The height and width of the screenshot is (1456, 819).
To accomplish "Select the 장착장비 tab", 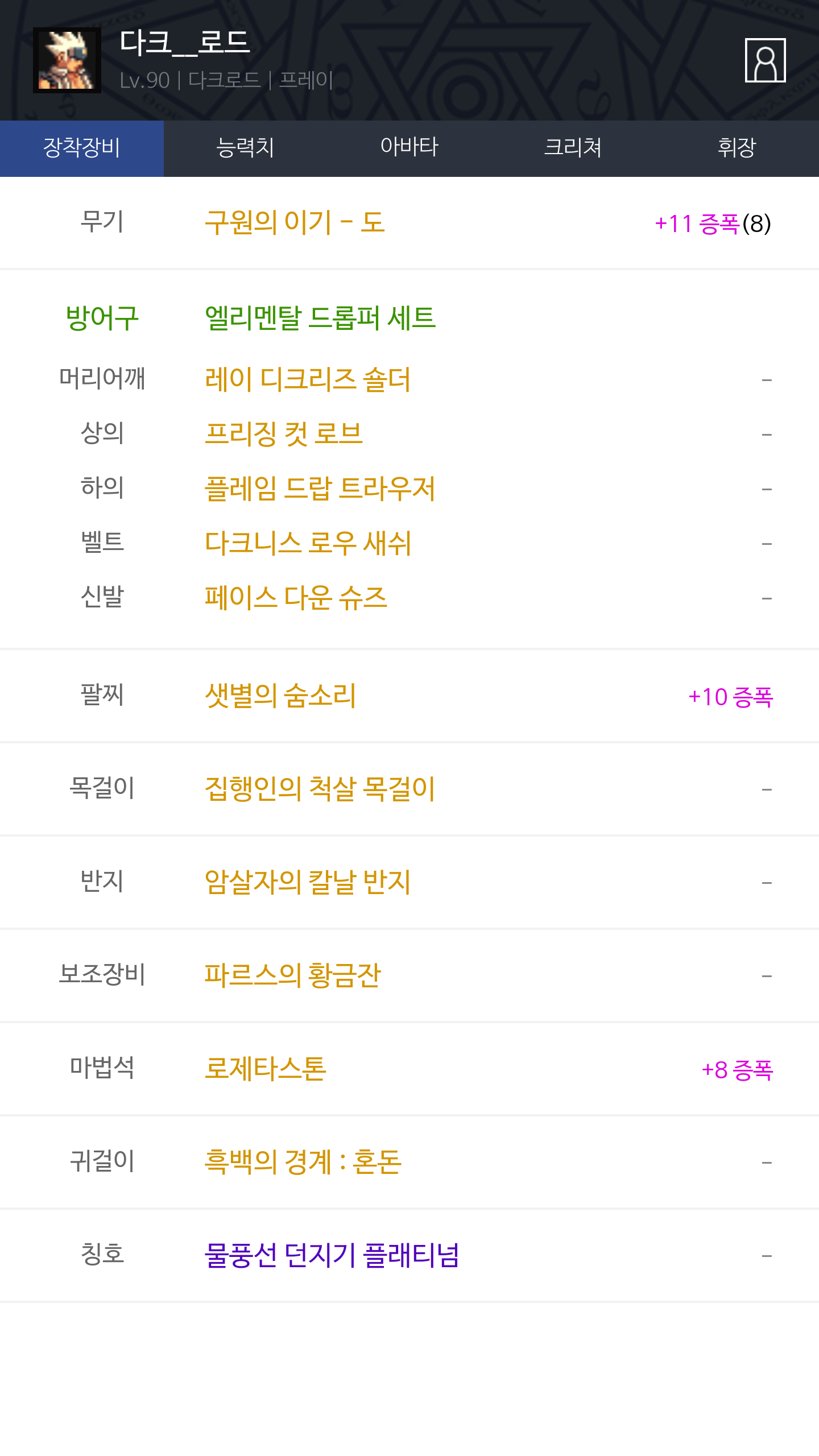I will point(82,148).
